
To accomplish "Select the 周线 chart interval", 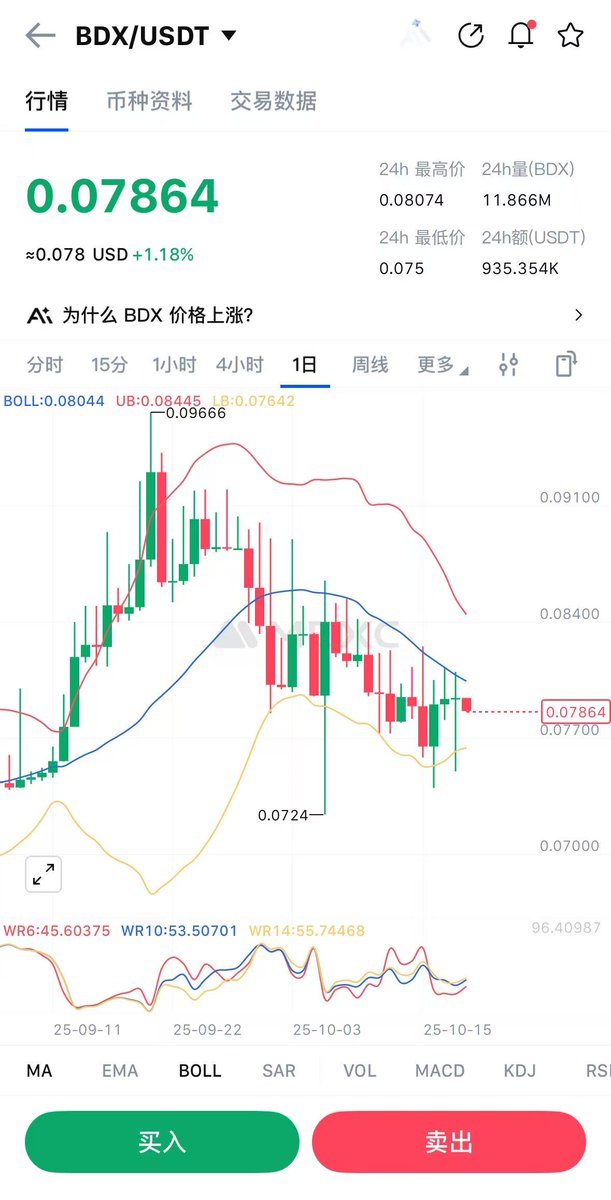I will click(370, 365).
